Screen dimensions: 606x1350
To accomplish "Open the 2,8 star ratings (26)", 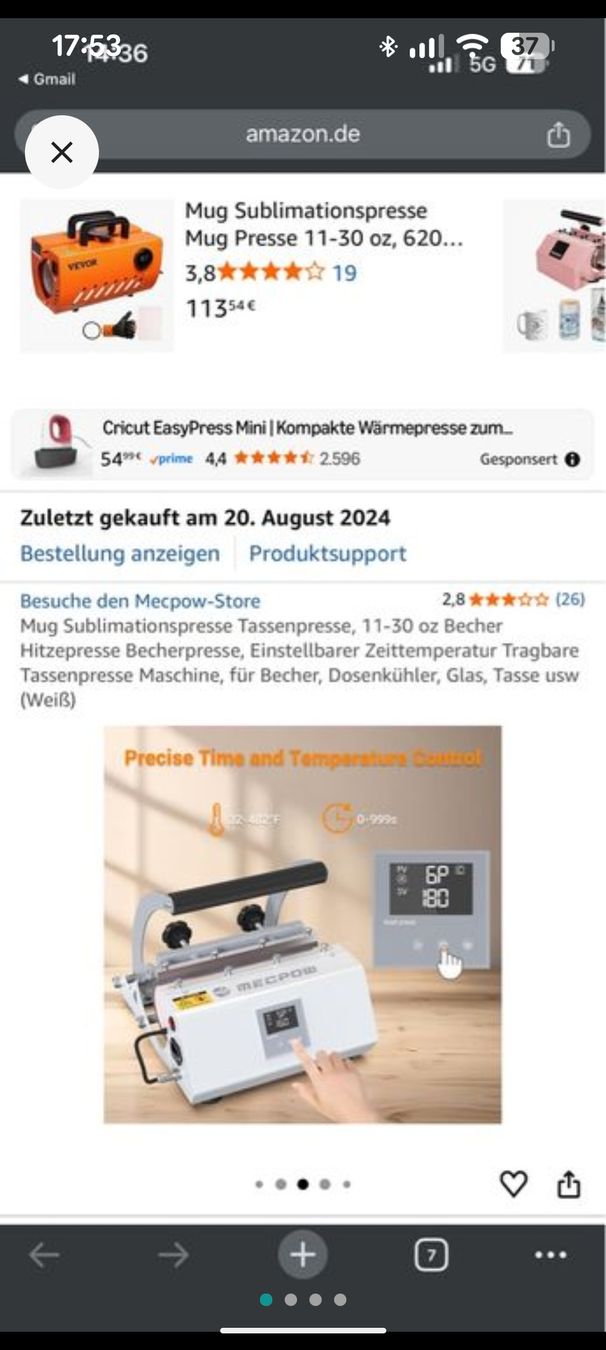I will point(513,600).
